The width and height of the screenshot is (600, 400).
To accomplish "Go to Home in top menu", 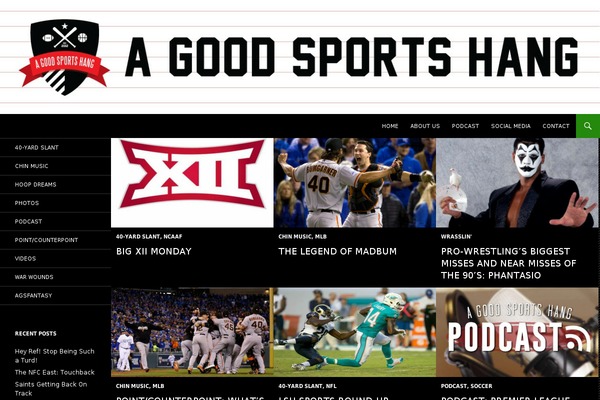I will point(390,126).
